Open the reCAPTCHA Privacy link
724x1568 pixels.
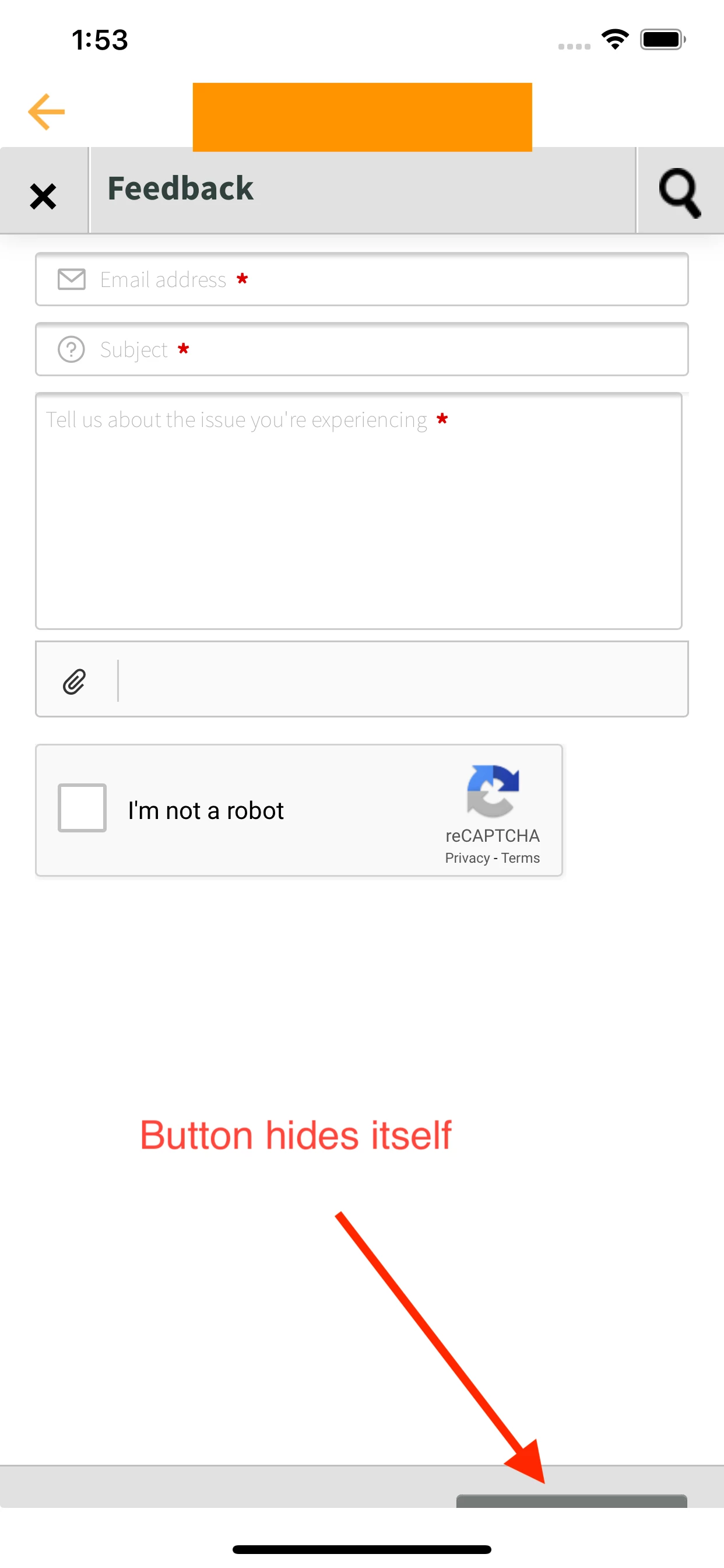468,857
